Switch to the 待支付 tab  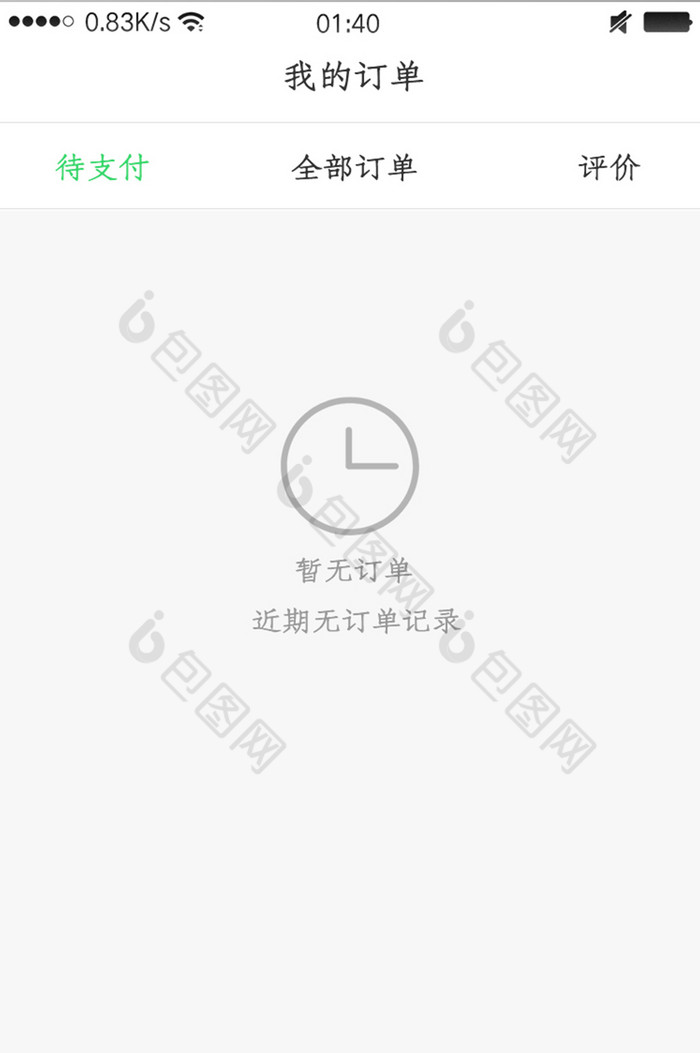pos(102,167)
